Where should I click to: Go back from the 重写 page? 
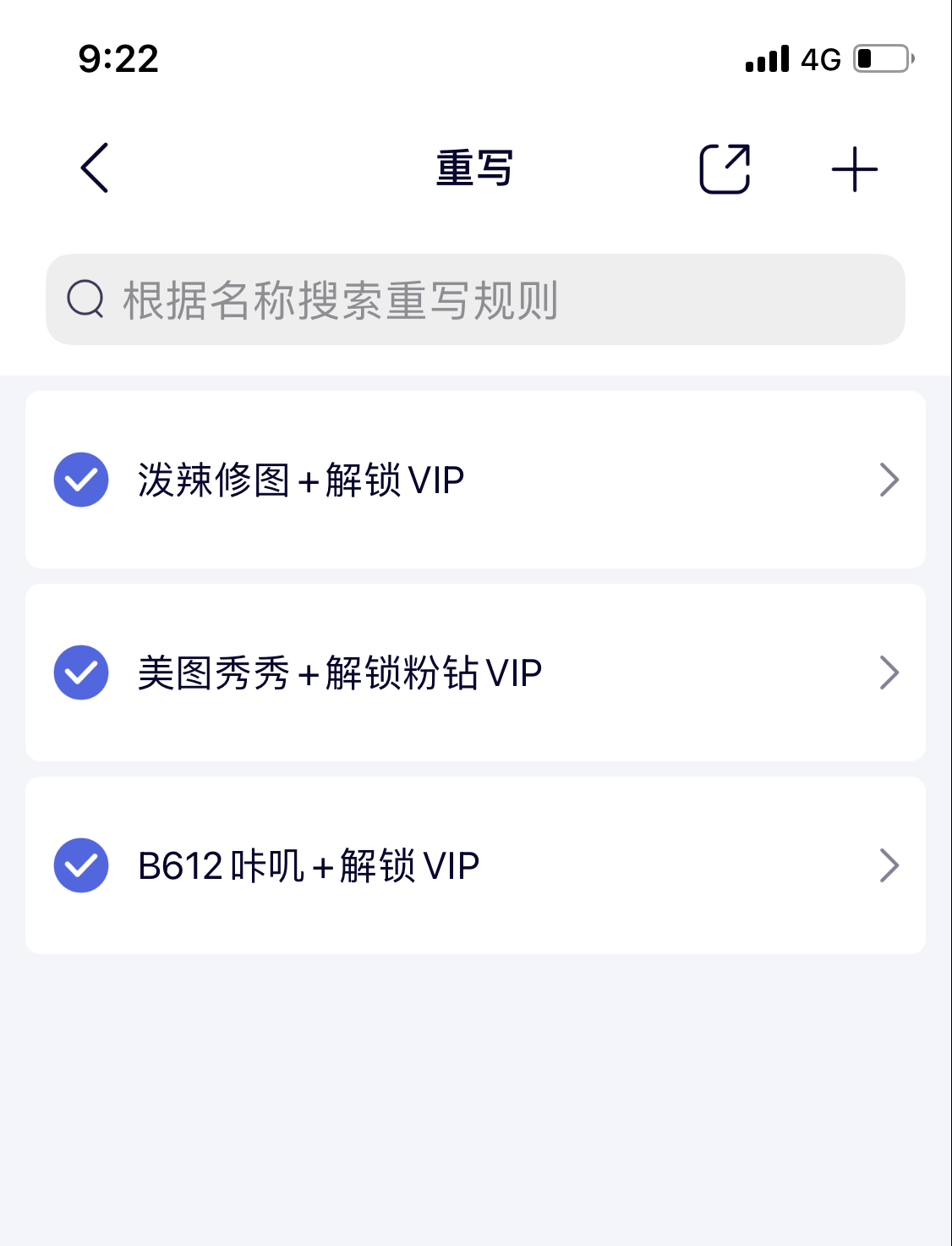[x=95, y=167]
